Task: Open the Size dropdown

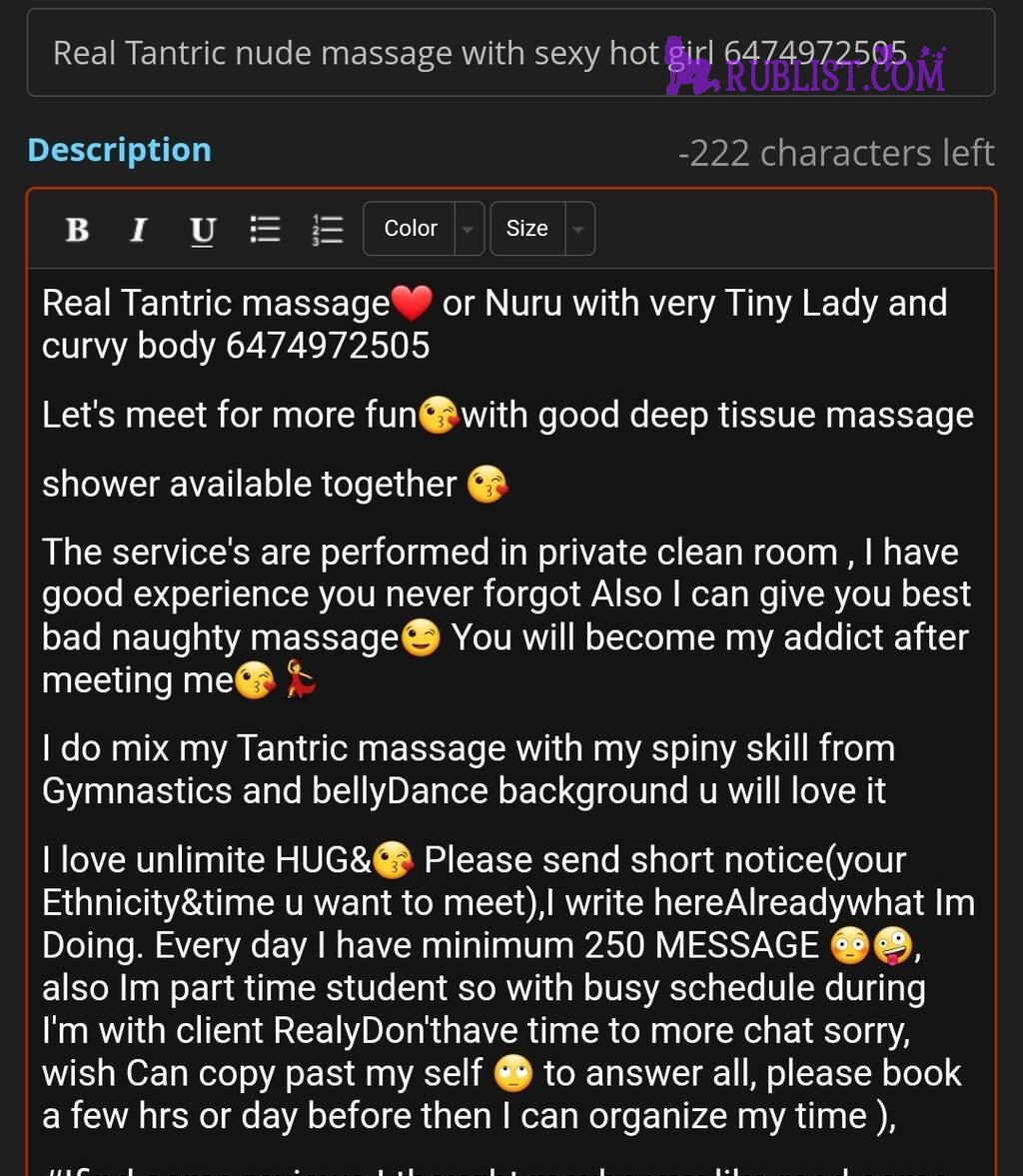Action: 541,229
